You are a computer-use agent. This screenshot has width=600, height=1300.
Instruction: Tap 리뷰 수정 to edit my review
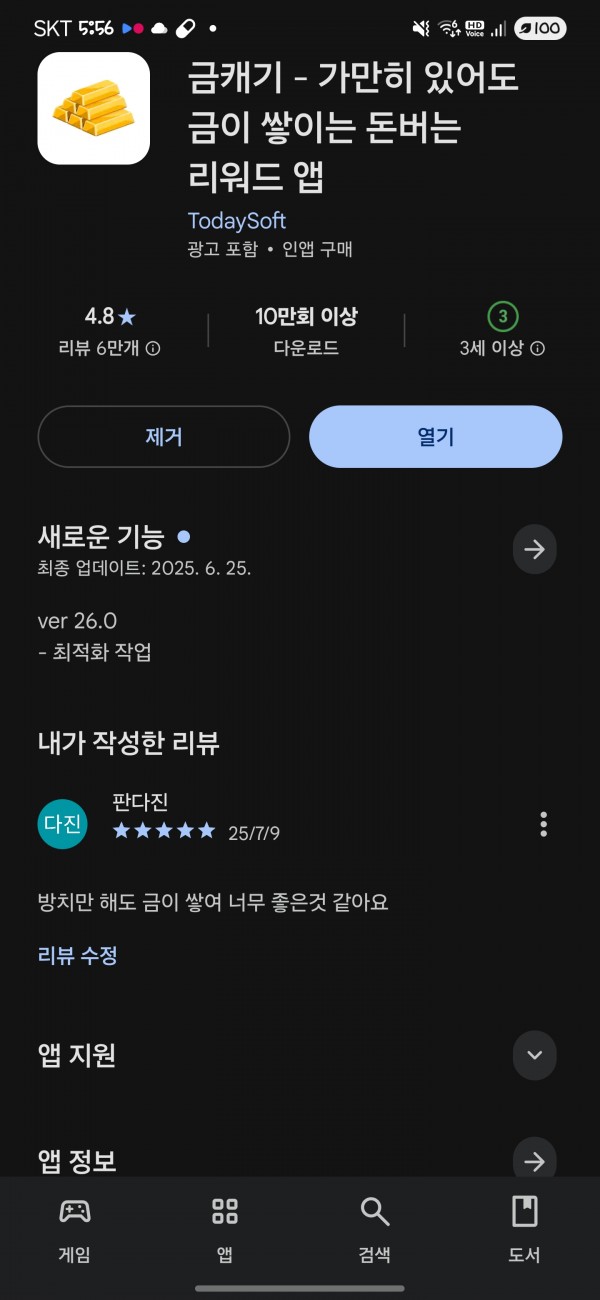coord(78,955)
